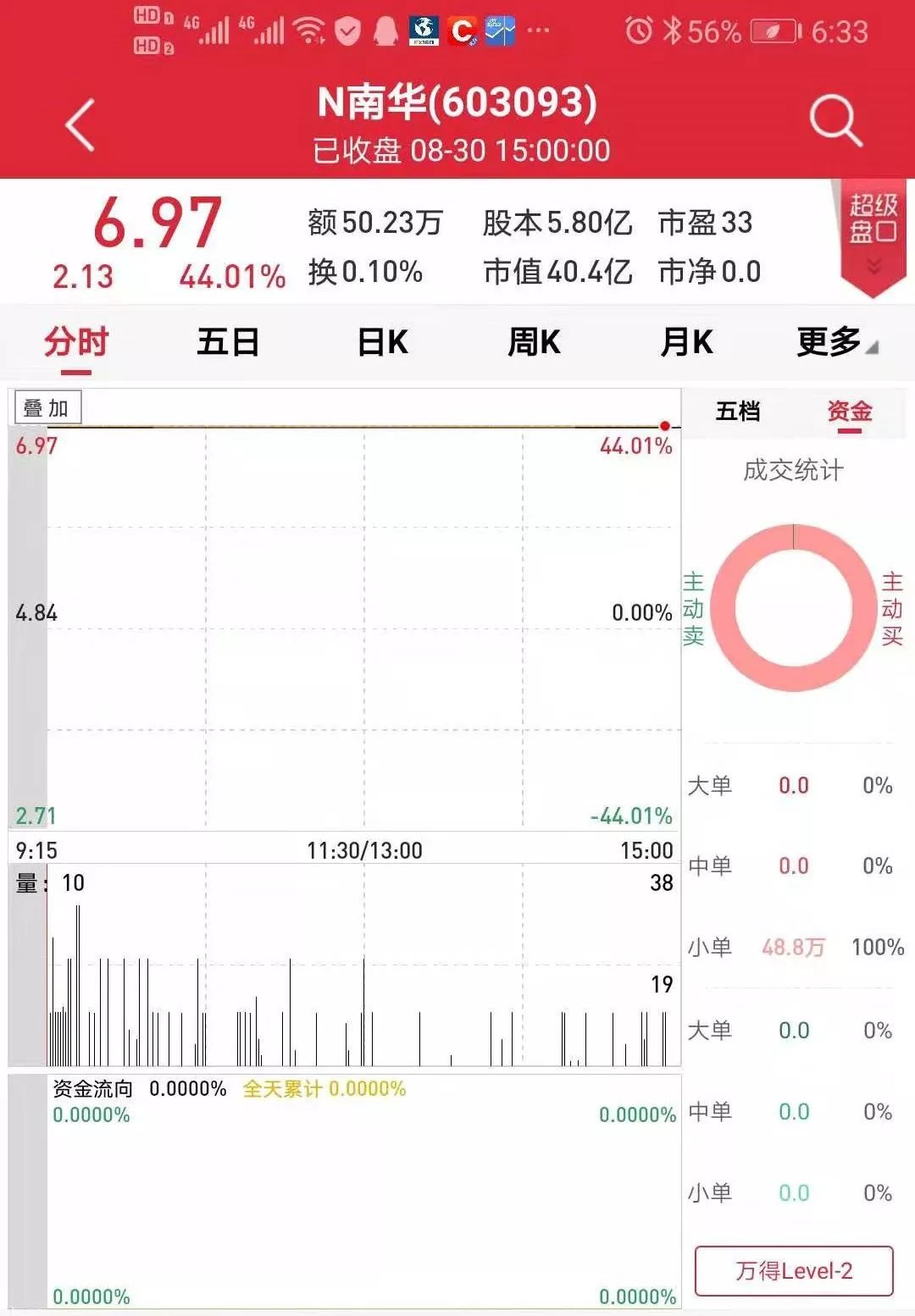915x1316 pixels.
Task: Switch to the 五档 side tab
Action: (737, 412)
